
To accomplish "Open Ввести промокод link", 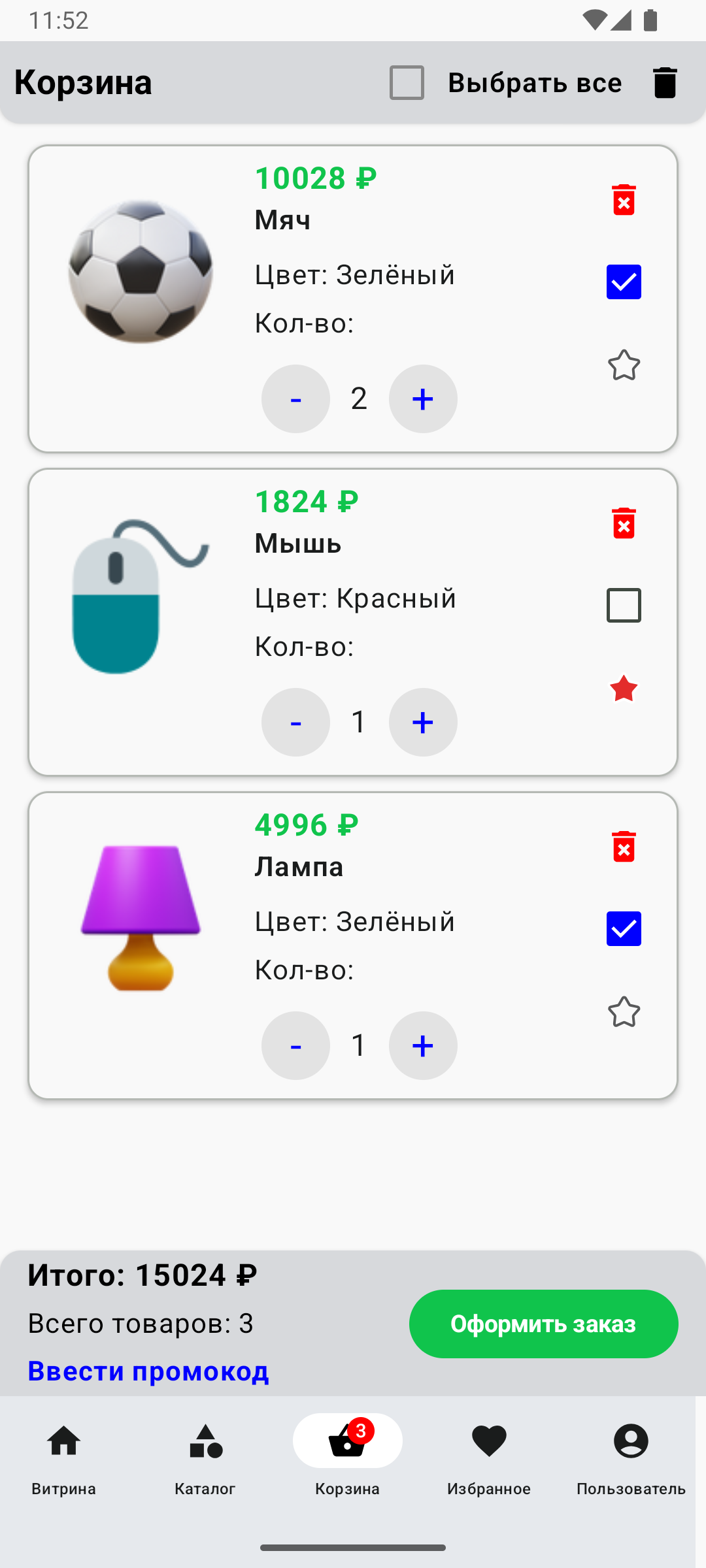I will [148, 1371].
